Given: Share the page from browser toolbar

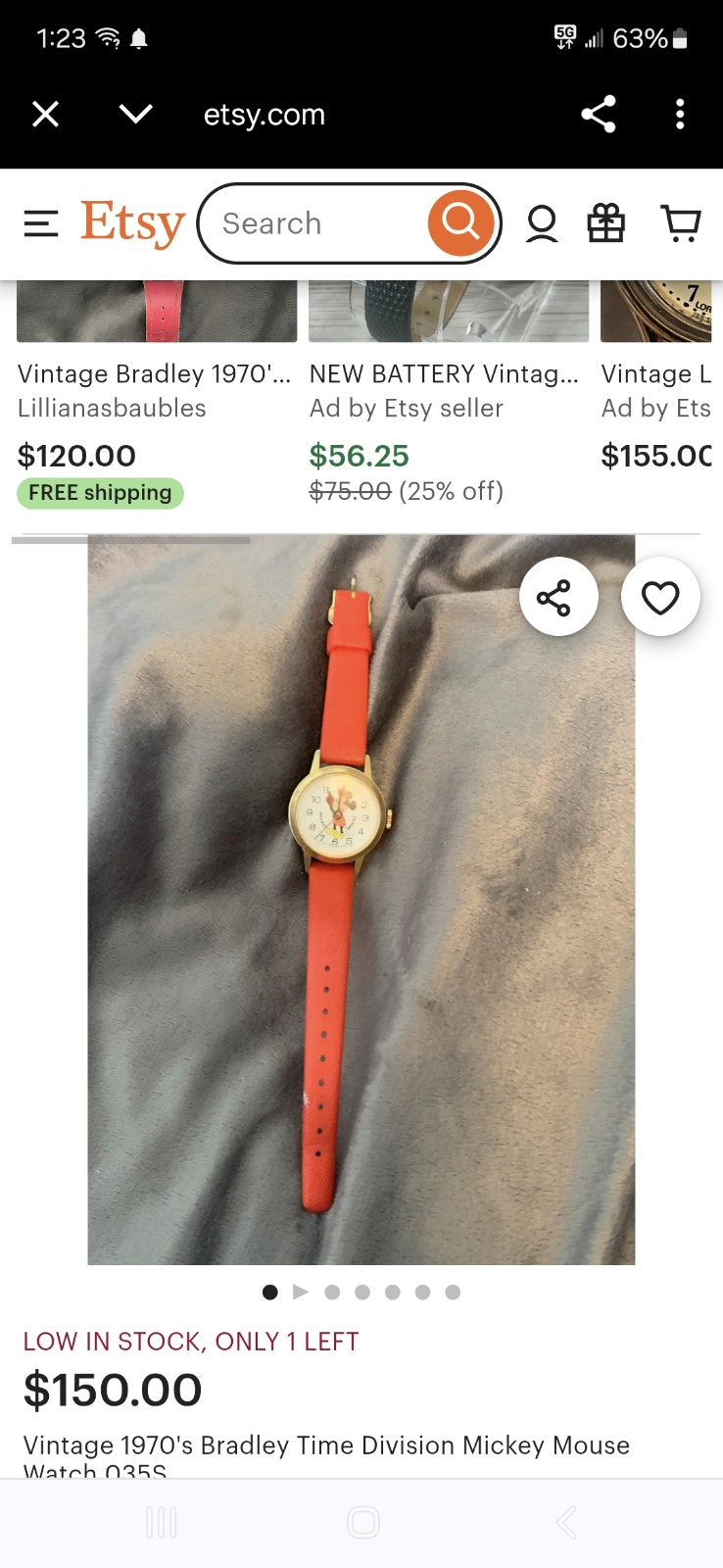Looking at the screenshot, I should tap(599, 115).
